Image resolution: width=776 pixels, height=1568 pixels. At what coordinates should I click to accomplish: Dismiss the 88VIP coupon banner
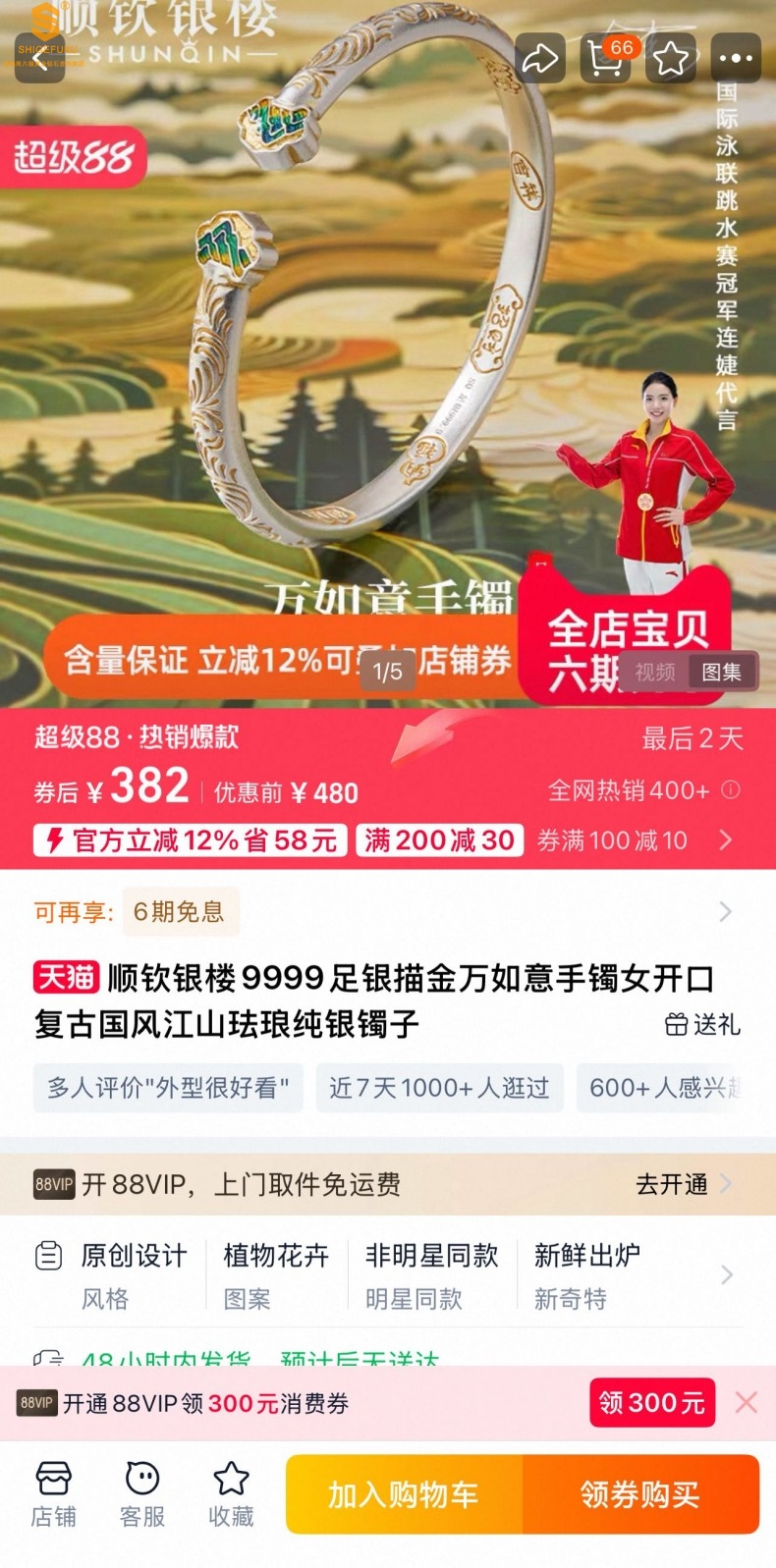pos(747,1403)
